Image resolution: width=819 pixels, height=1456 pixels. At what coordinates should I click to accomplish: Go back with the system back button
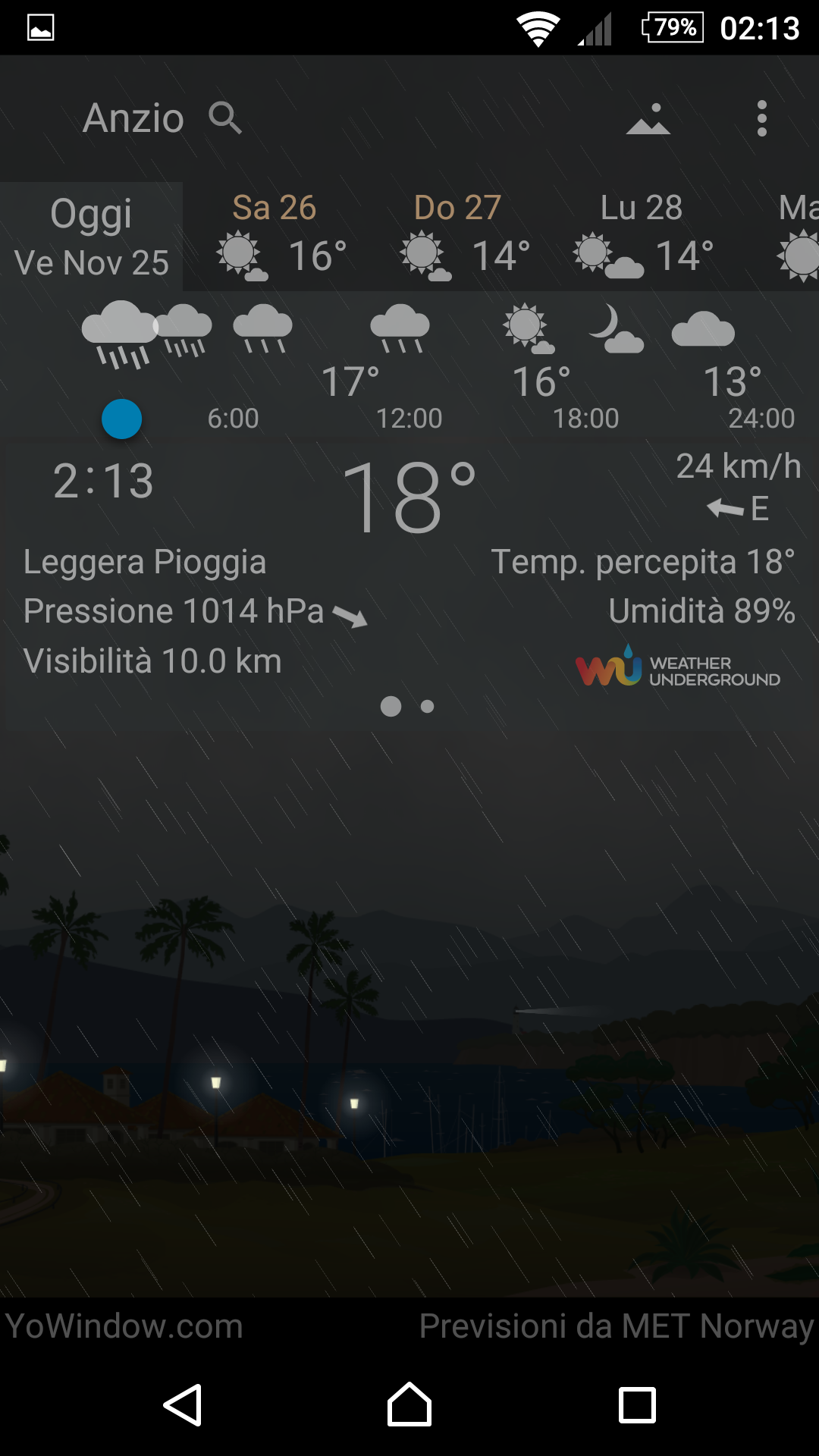(183, 1405)
